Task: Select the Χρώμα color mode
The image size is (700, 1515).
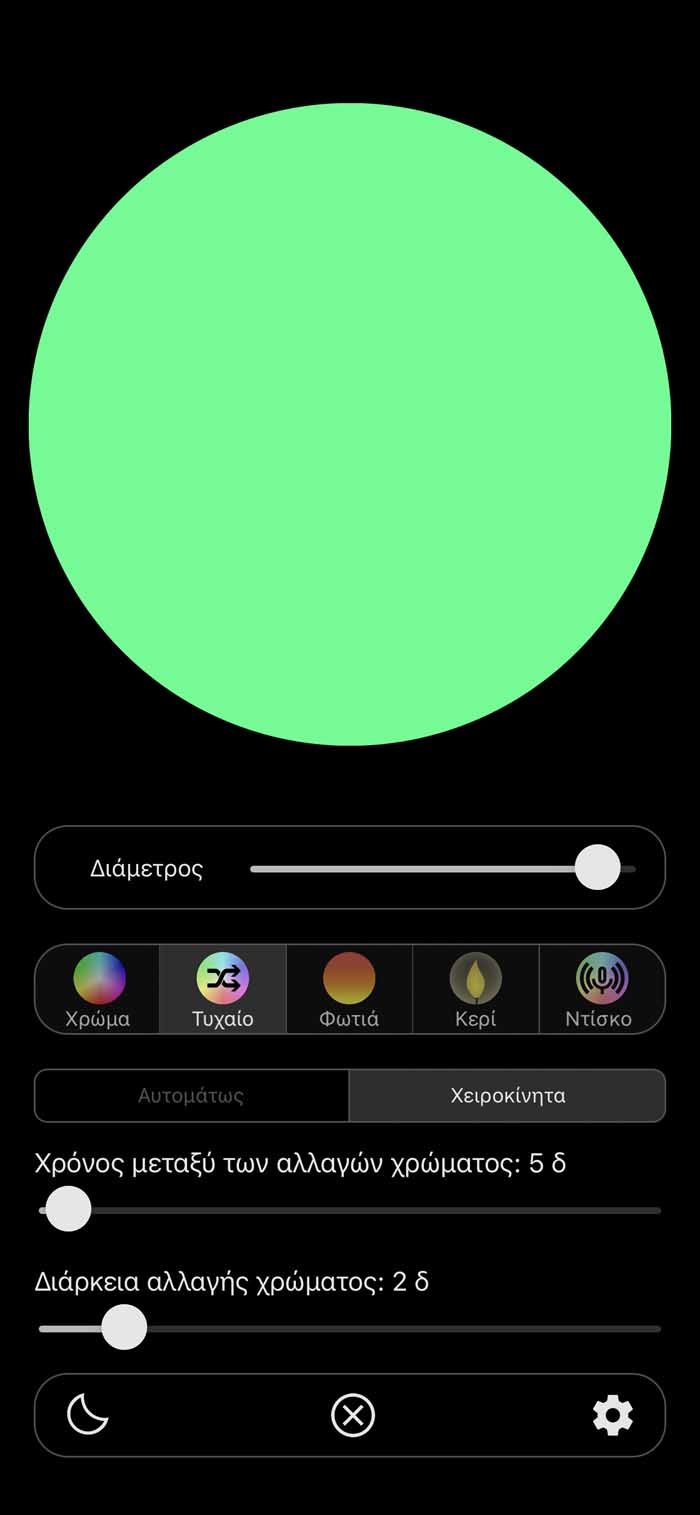Action: [x=98, y=990]
